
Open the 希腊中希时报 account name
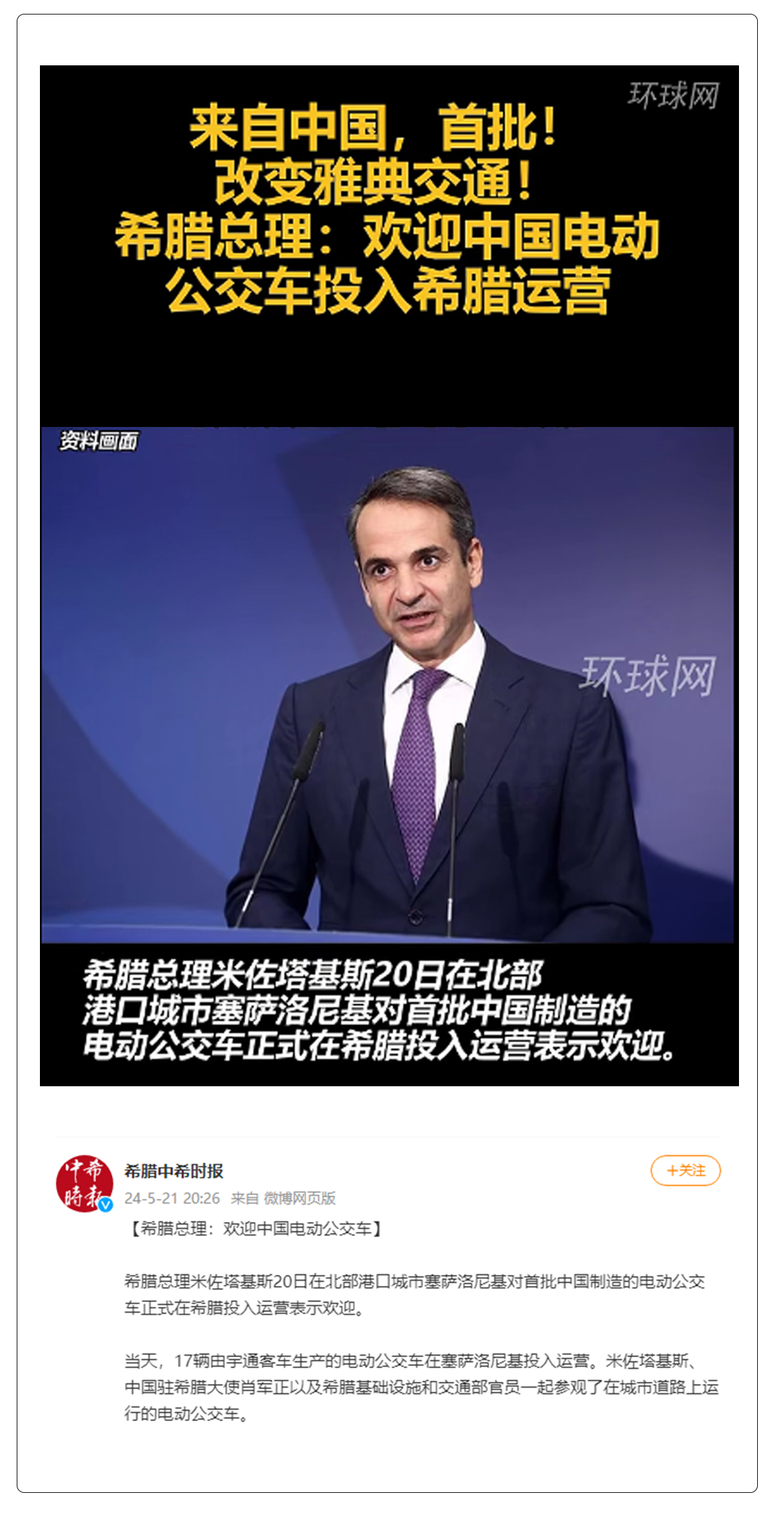[173, 1170]
